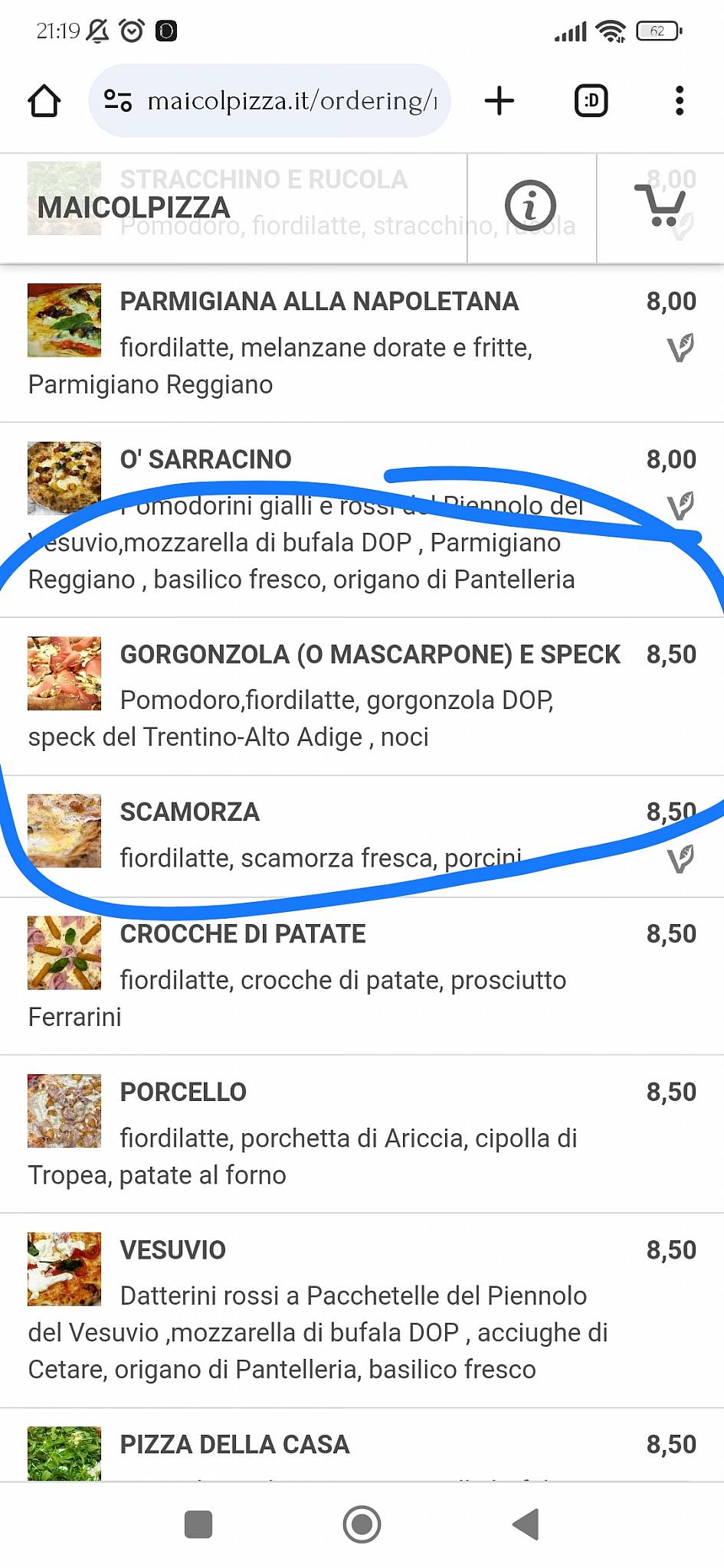Choose the O' Sarracino pizza

(205, 459)
